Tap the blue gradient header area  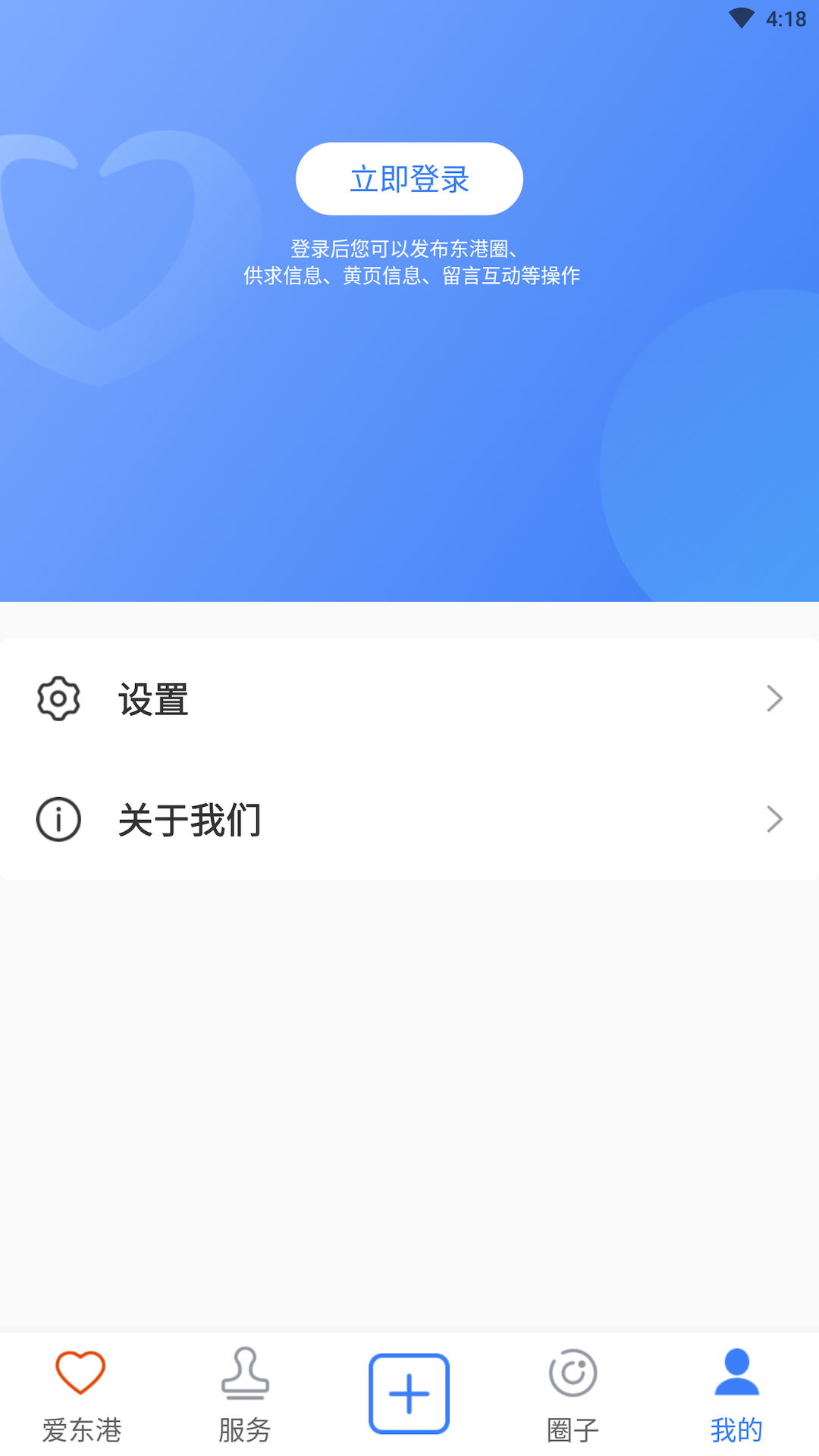[409, 455]
